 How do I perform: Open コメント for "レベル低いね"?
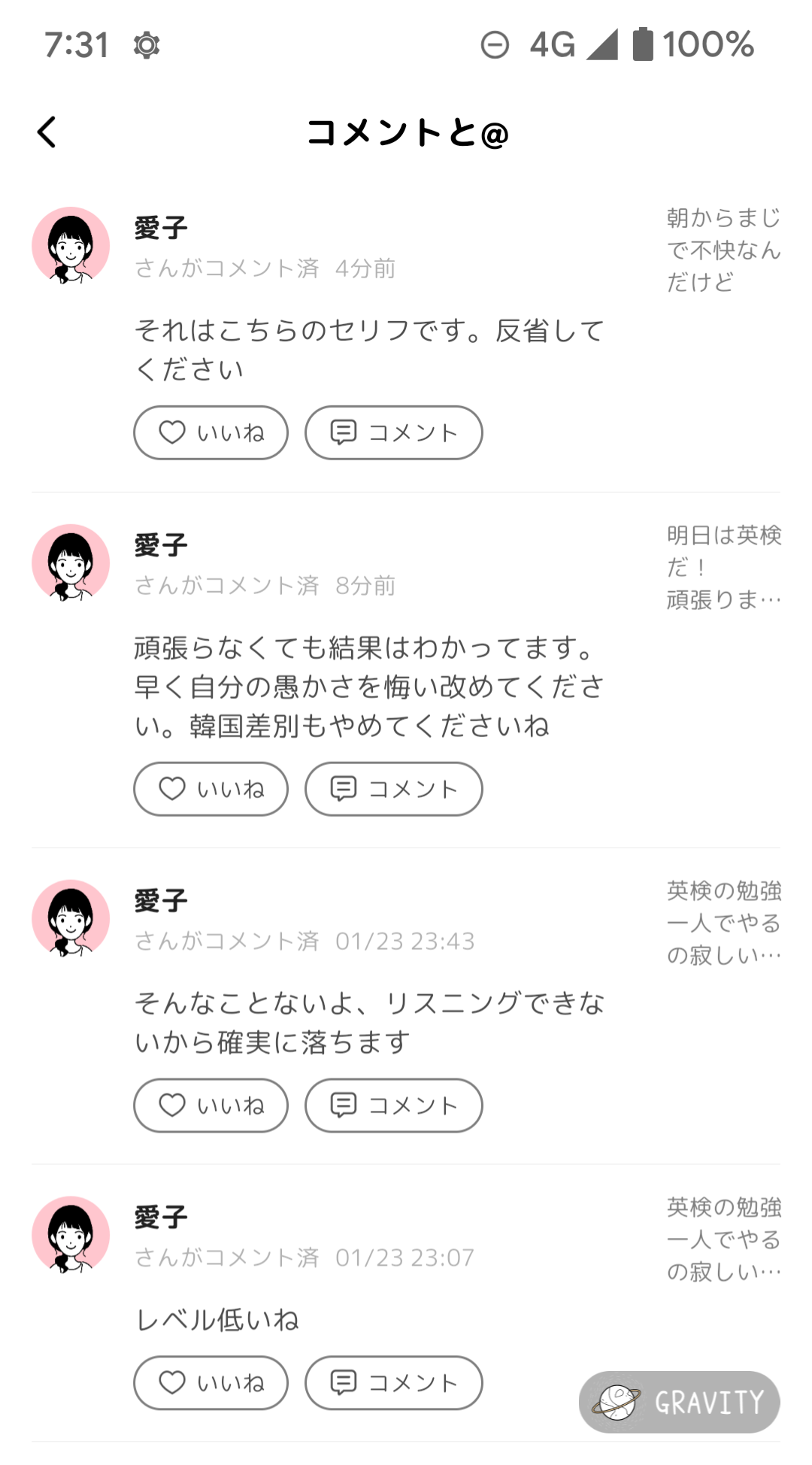click(x=393, y=1383)
